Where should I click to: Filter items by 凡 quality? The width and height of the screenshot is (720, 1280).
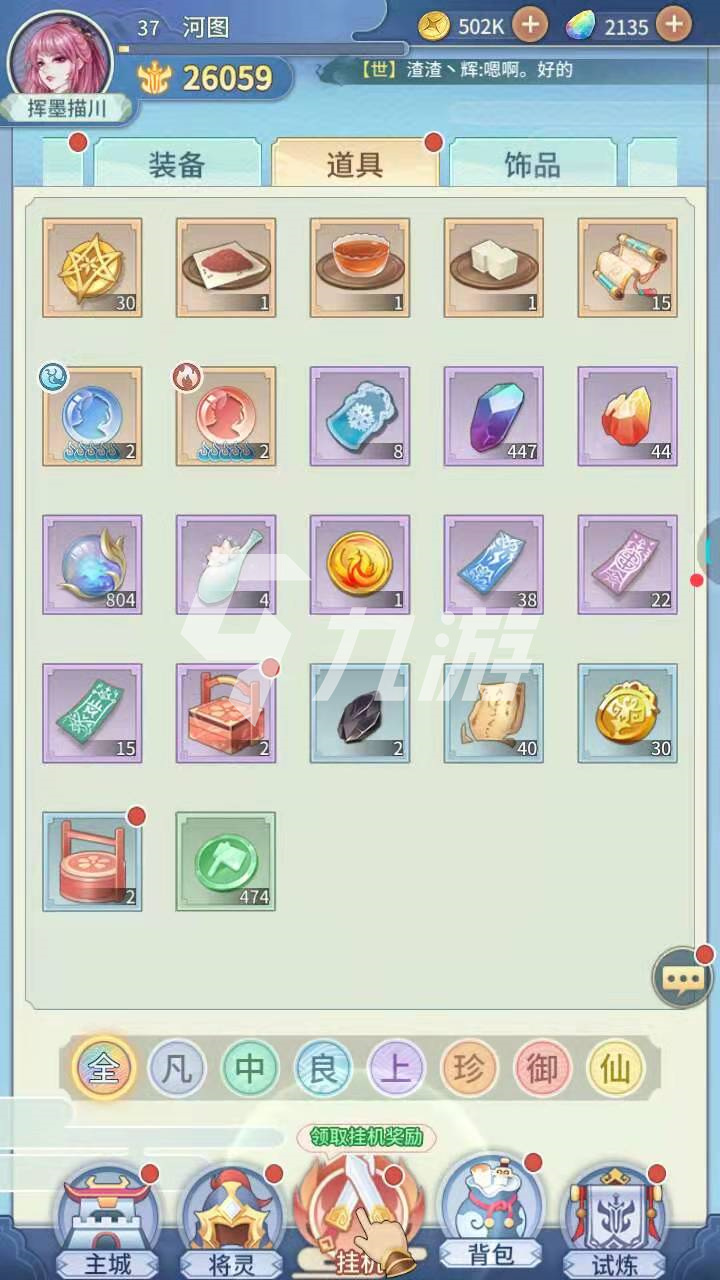(176, 1069)
